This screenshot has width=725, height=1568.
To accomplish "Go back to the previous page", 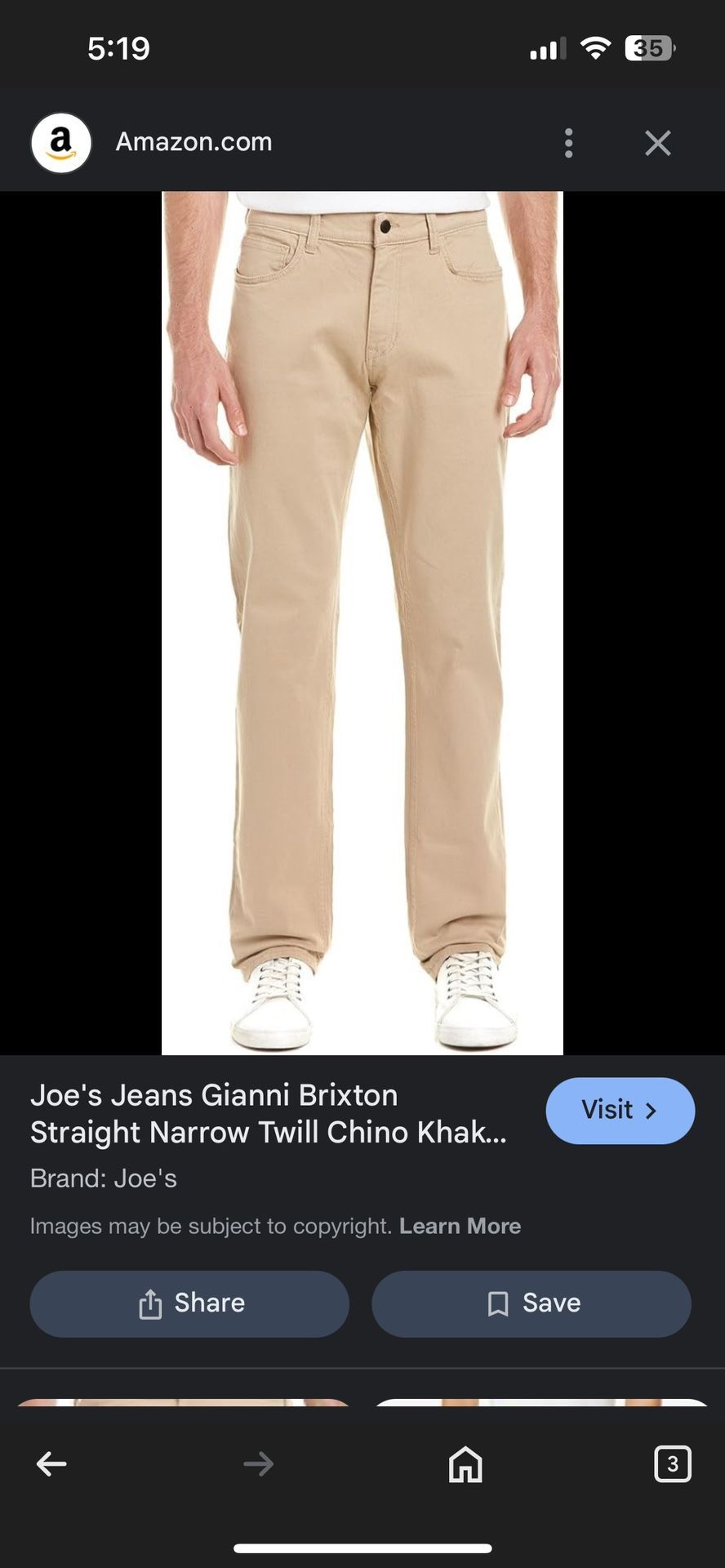I will click(51, 1464).
